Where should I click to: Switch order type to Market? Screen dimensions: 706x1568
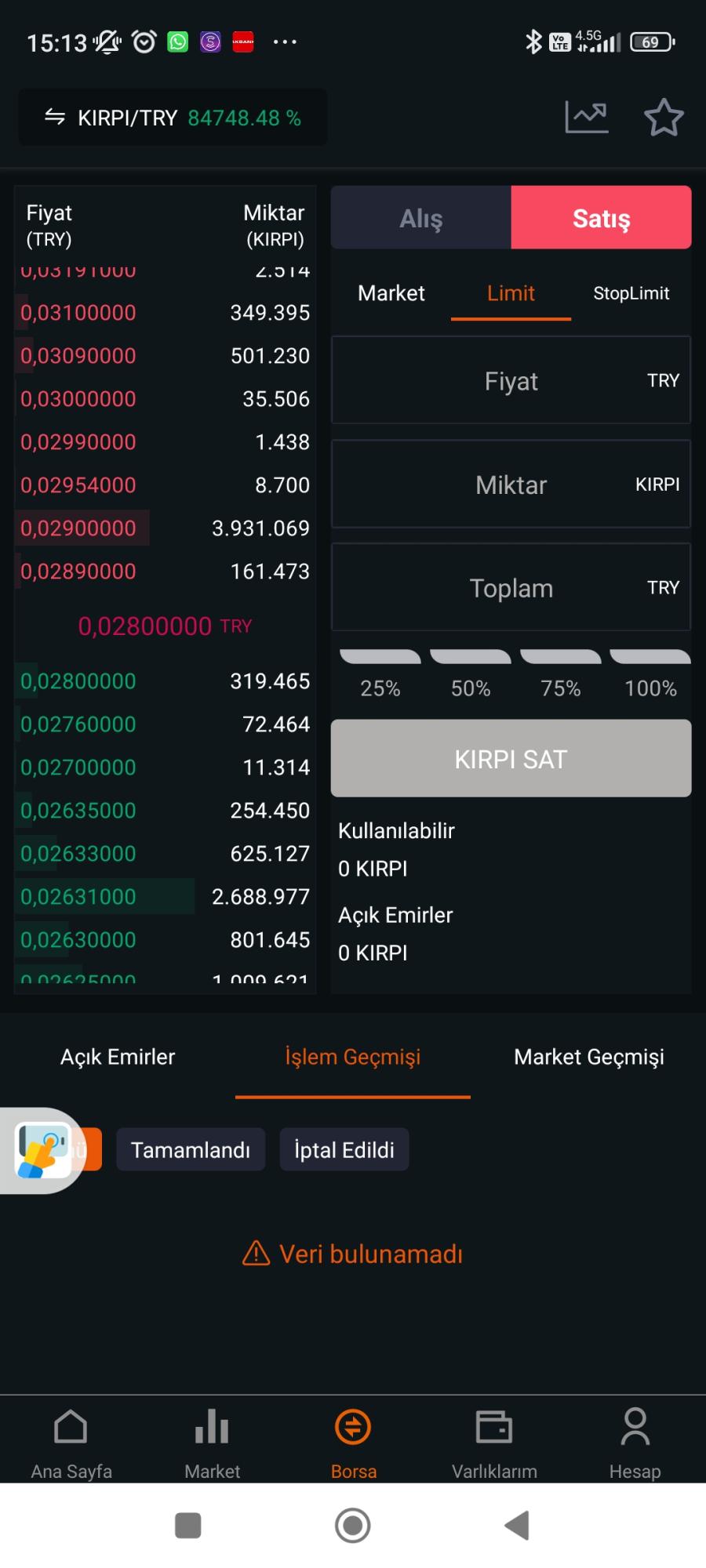(x=391, y=293)
